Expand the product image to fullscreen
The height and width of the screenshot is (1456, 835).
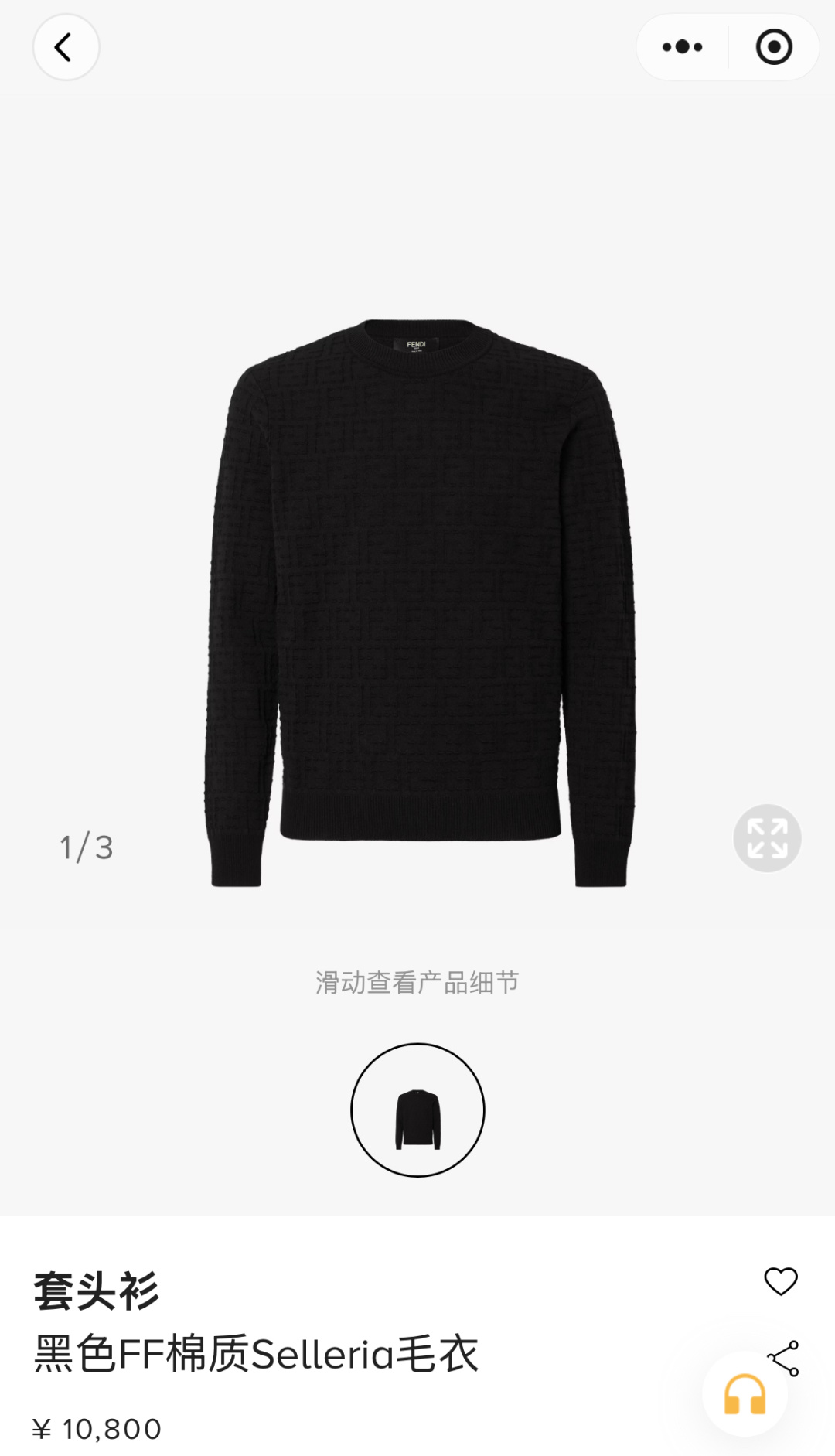(x=767, y=838)
